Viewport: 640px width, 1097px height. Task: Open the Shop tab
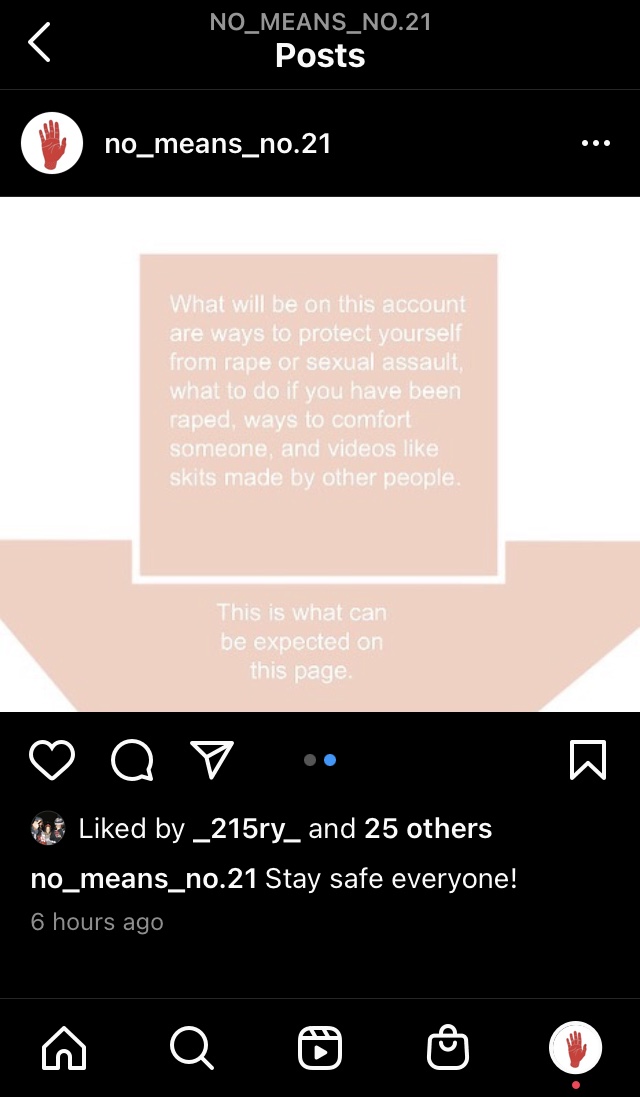coord(447,1048)
